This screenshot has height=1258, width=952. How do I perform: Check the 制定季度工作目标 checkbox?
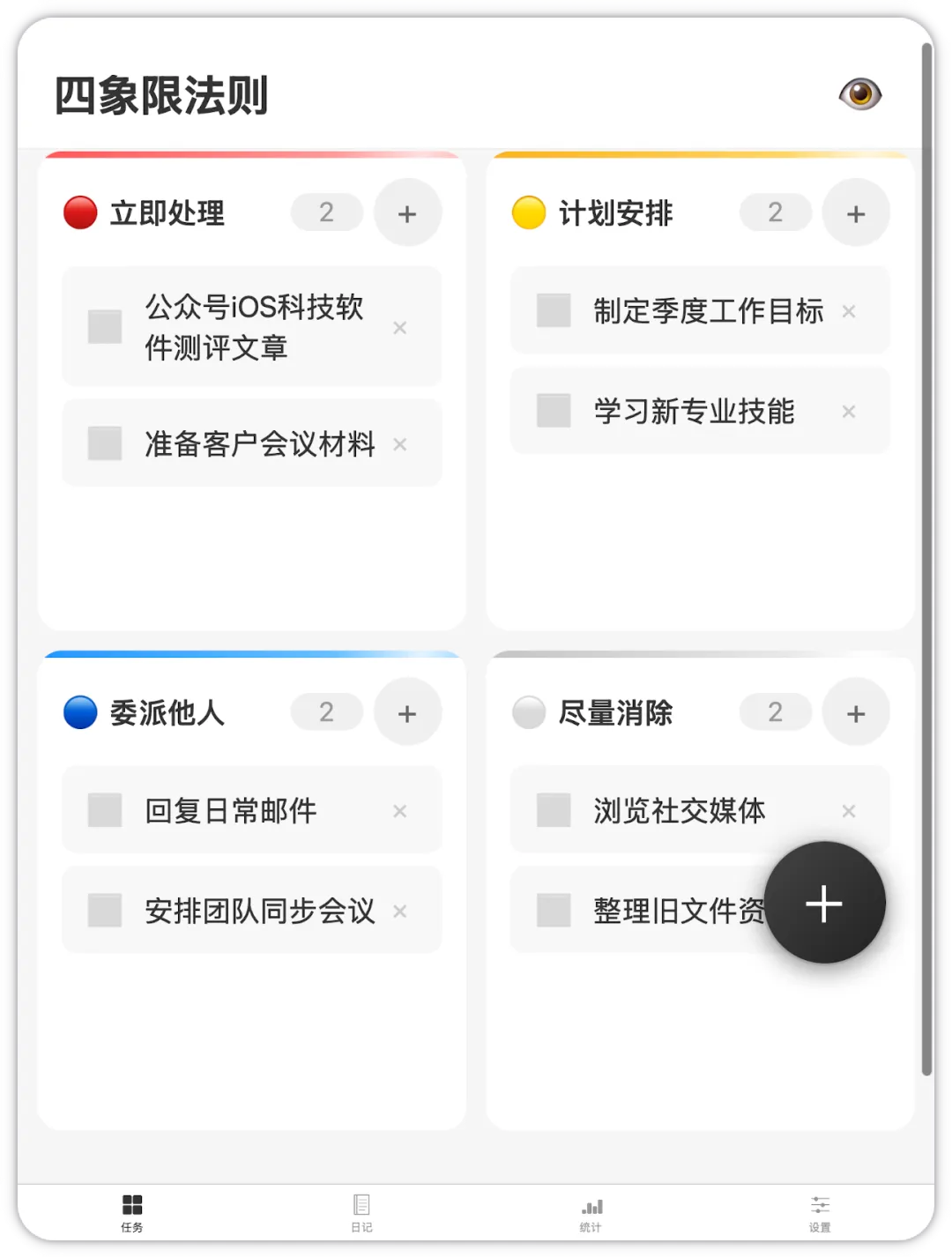(x=554, y=310)
